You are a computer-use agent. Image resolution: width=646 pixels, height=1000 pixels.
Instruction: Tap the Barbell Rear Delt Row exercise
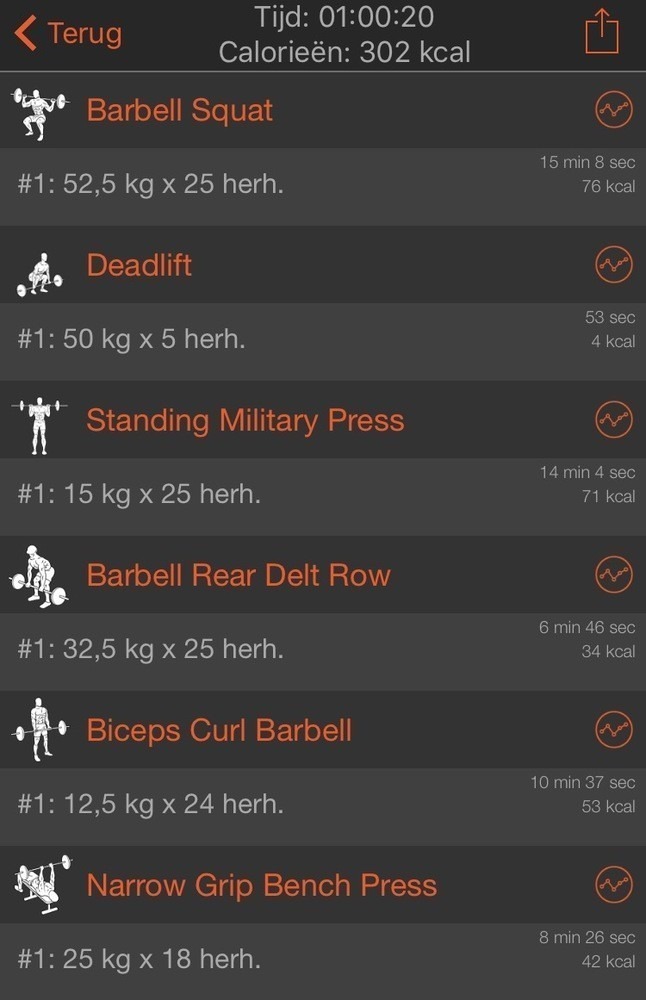(238, 575)
